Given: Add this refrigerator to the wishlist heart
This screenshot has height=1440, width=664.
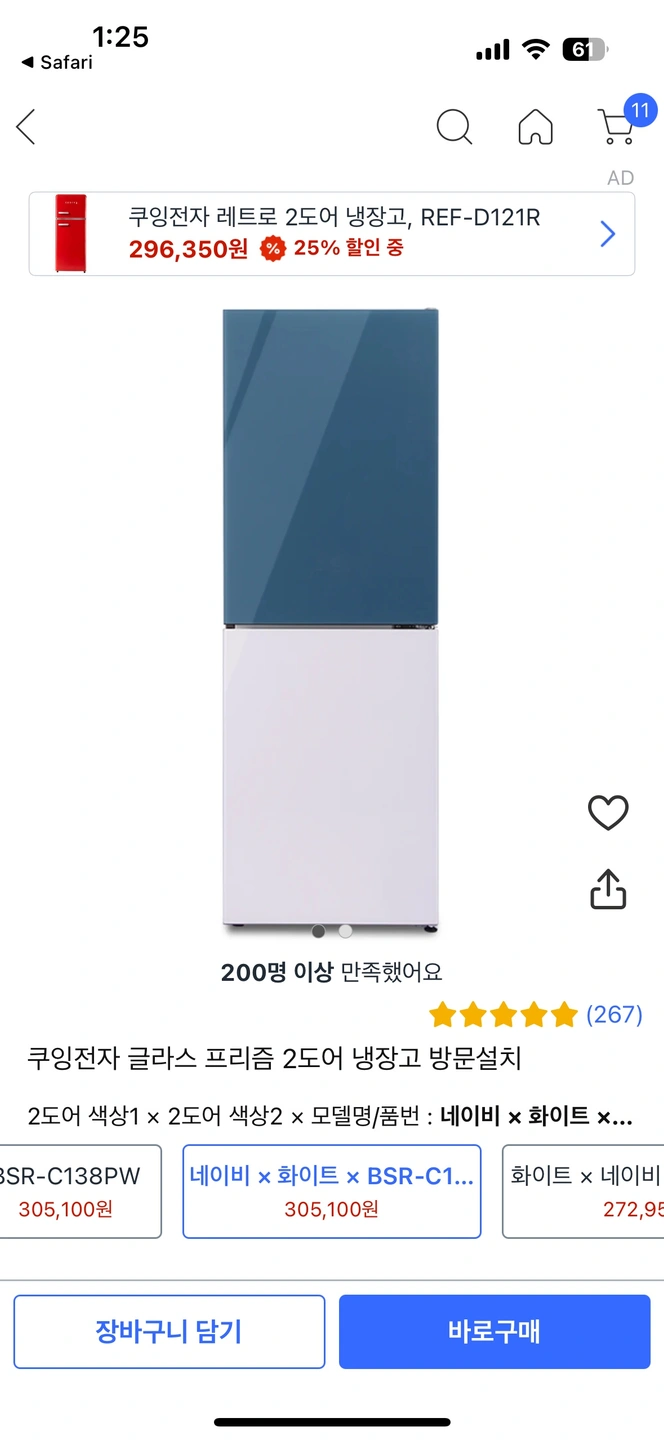Looking at the screenshot, I should click(x=607, y=813).
